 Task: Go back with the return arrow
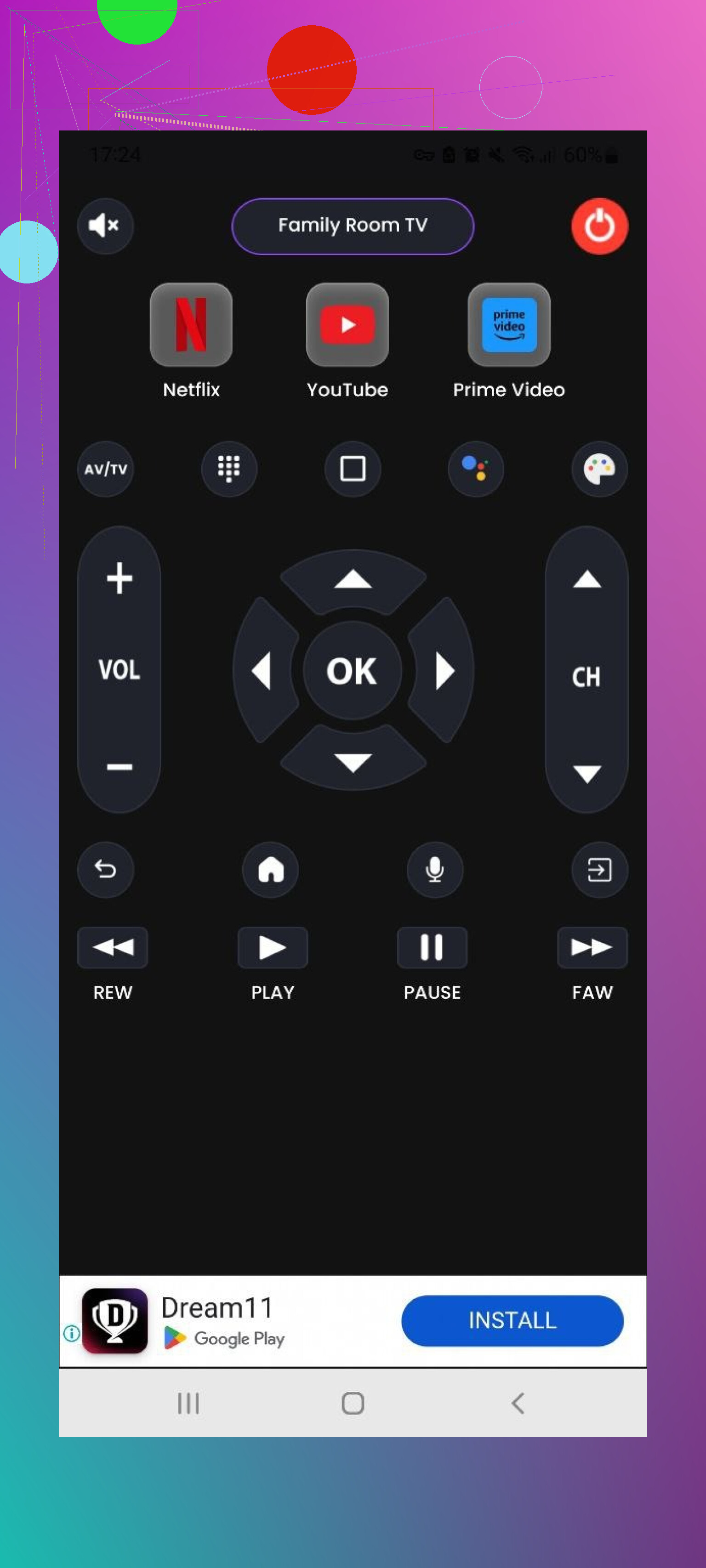coord(105,869)
